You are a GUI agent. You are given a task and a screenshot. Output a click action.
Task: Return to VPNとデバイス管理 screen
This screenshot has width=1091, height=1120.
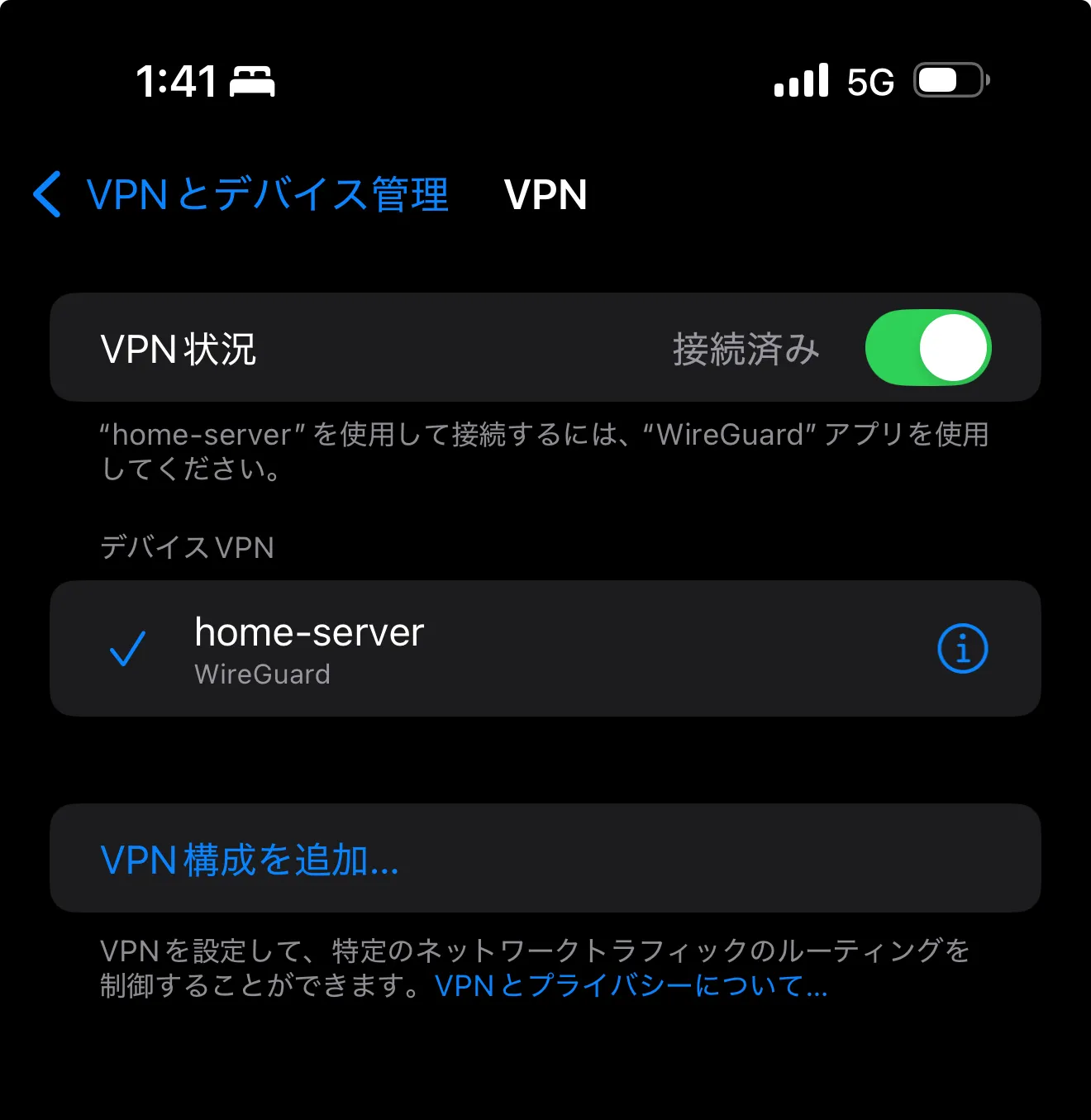(269, 196)
